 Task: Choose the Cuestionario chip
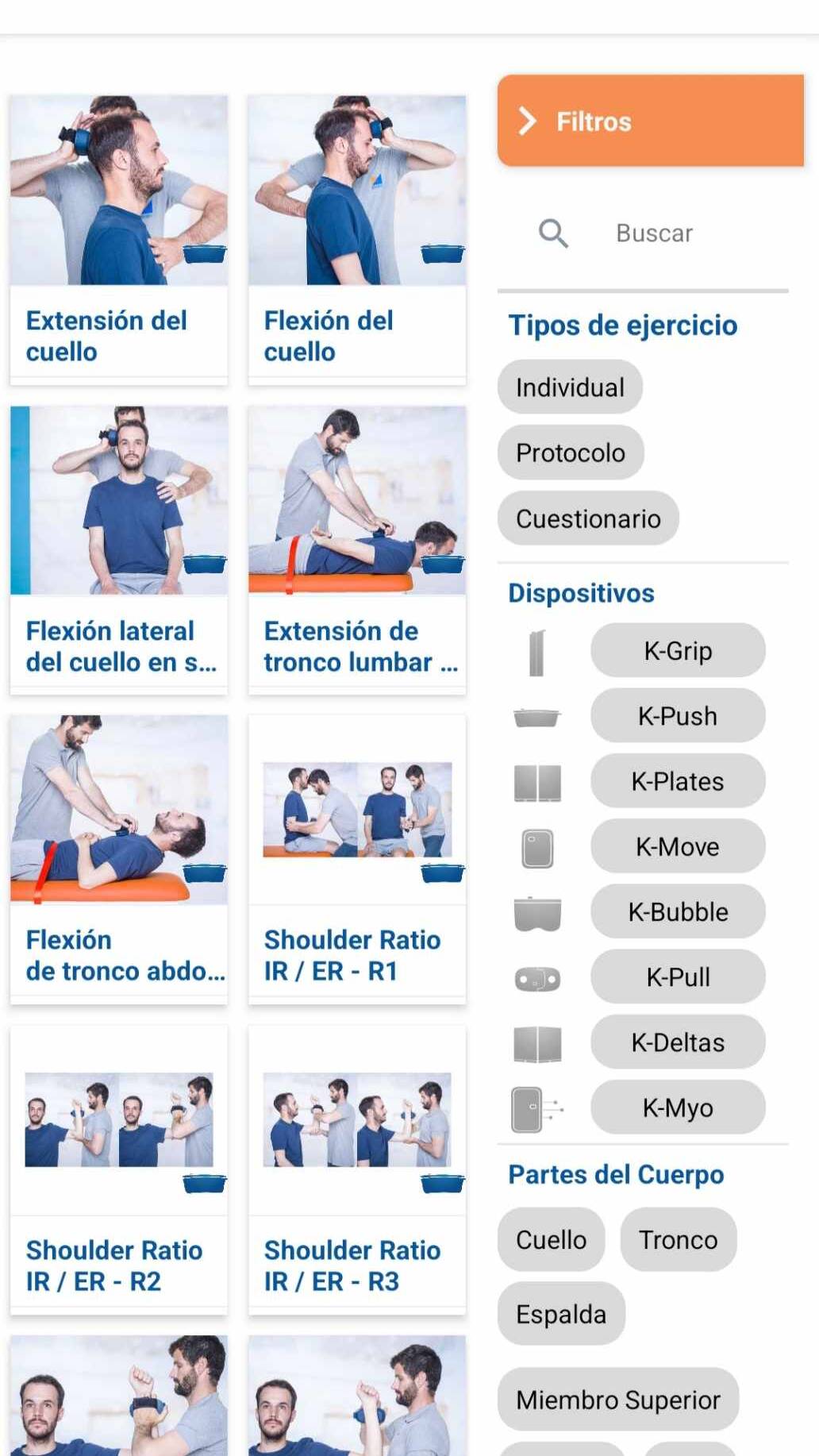588,518
